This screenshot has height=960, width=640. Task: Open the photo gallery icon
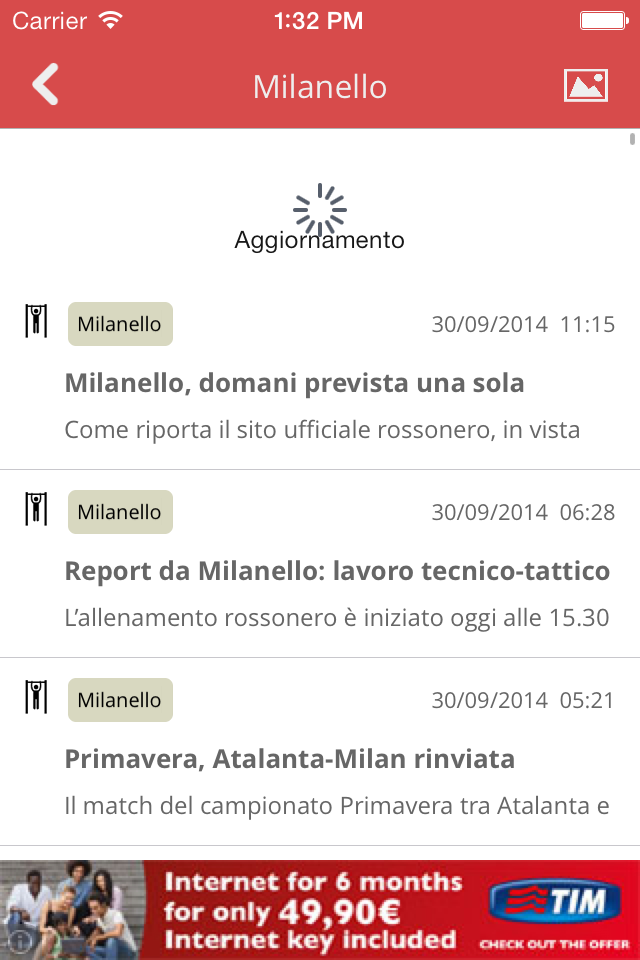coord(585,85)
